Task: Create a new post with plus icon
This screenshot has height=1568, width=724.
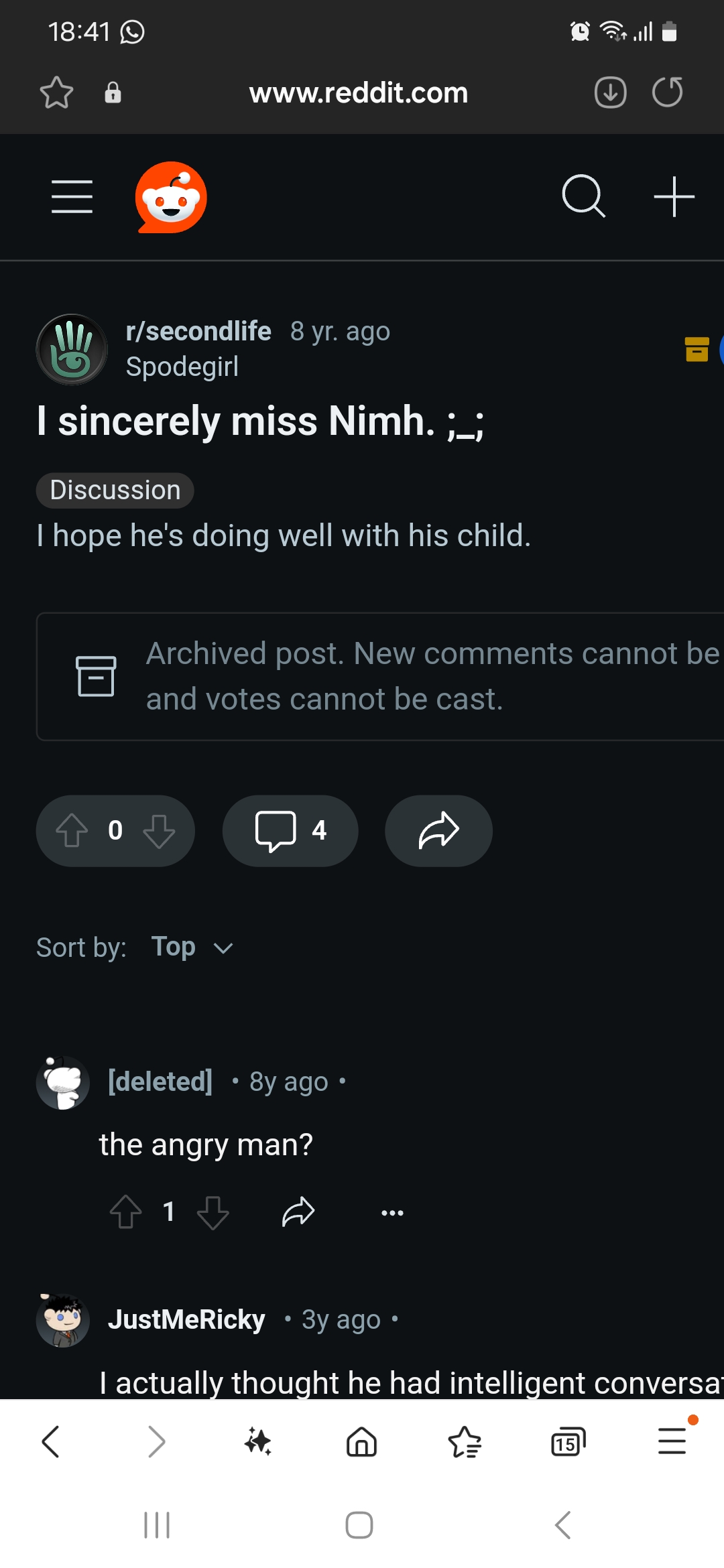Action: 674,197
